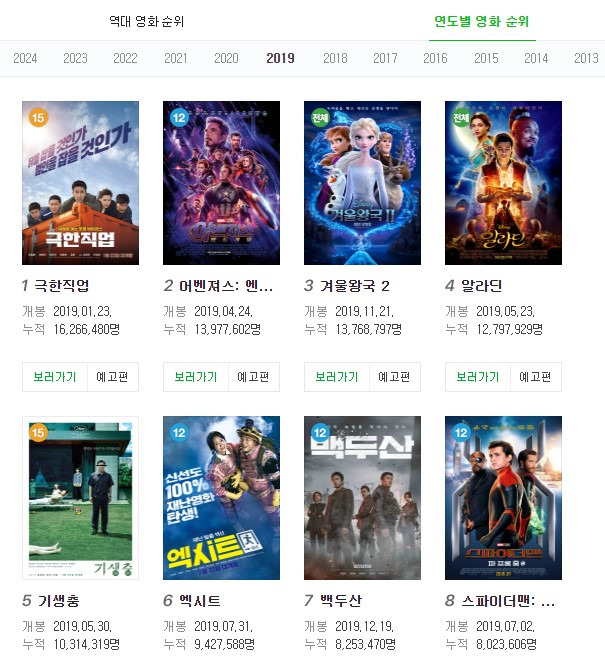
Task: Open the 겨울왕국 2 movie poster
Action: click(362, 183)
